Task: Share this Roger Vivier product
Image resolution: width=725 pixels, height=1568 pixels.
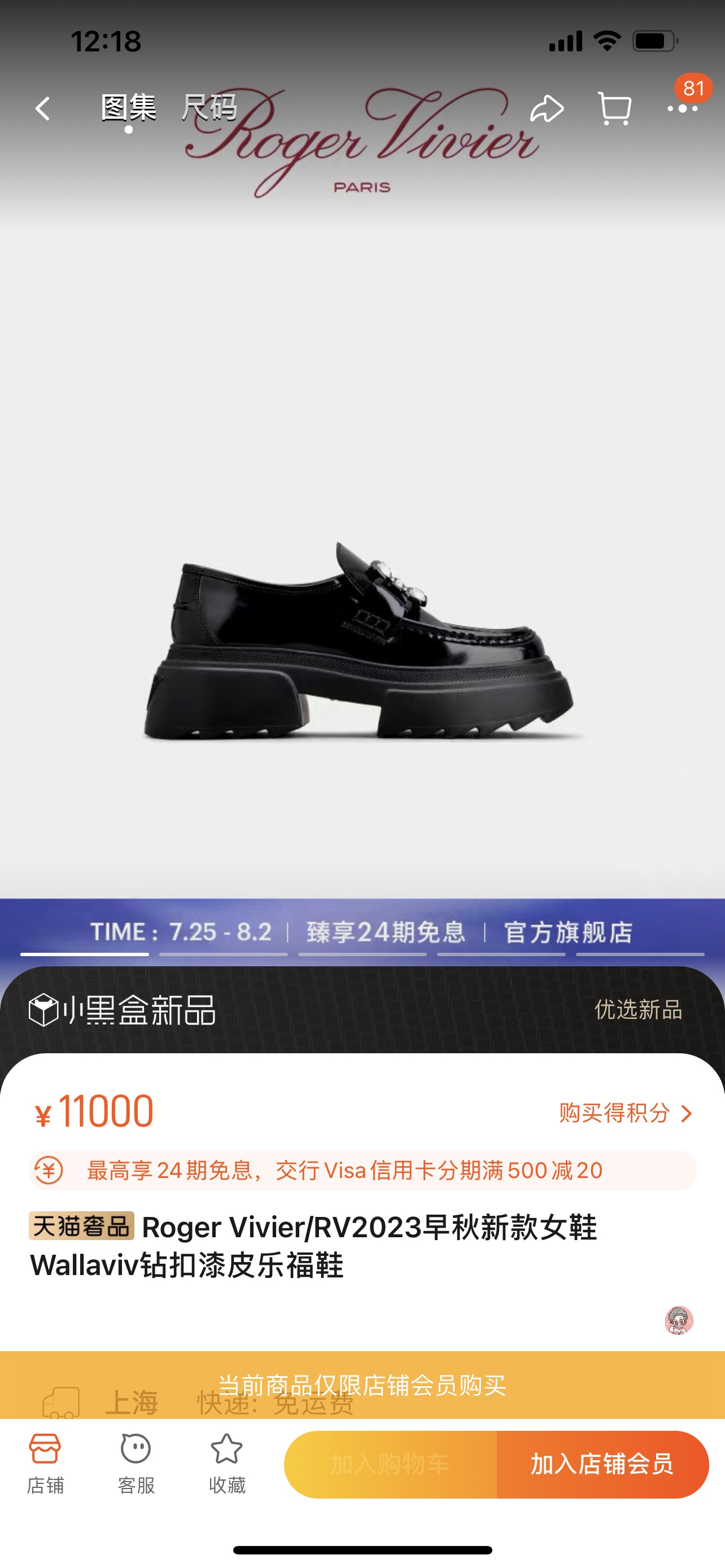Action: pos(546,109)
